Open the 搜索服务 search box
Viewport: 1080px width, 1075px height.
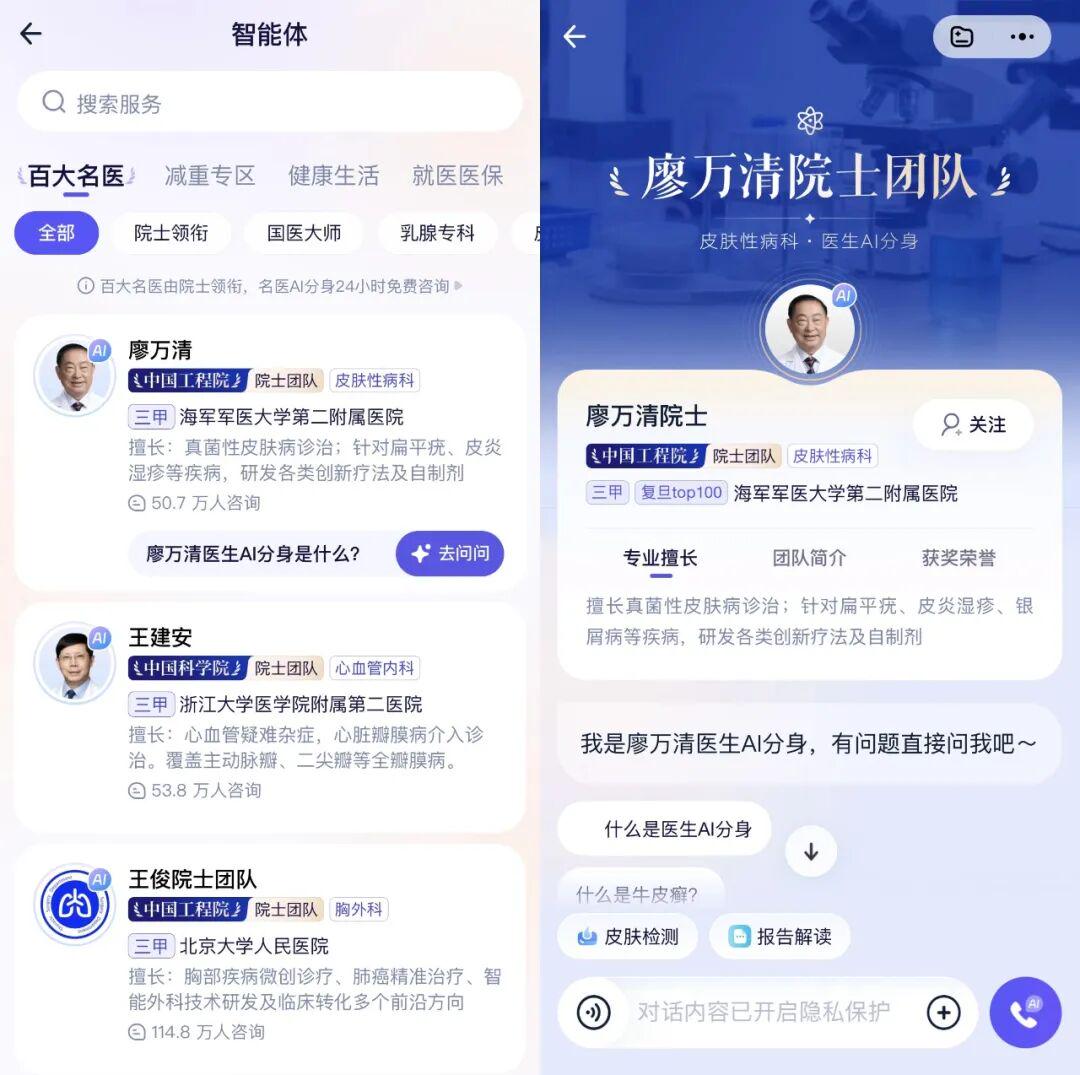pyautogui.click(x=270, y=103)
